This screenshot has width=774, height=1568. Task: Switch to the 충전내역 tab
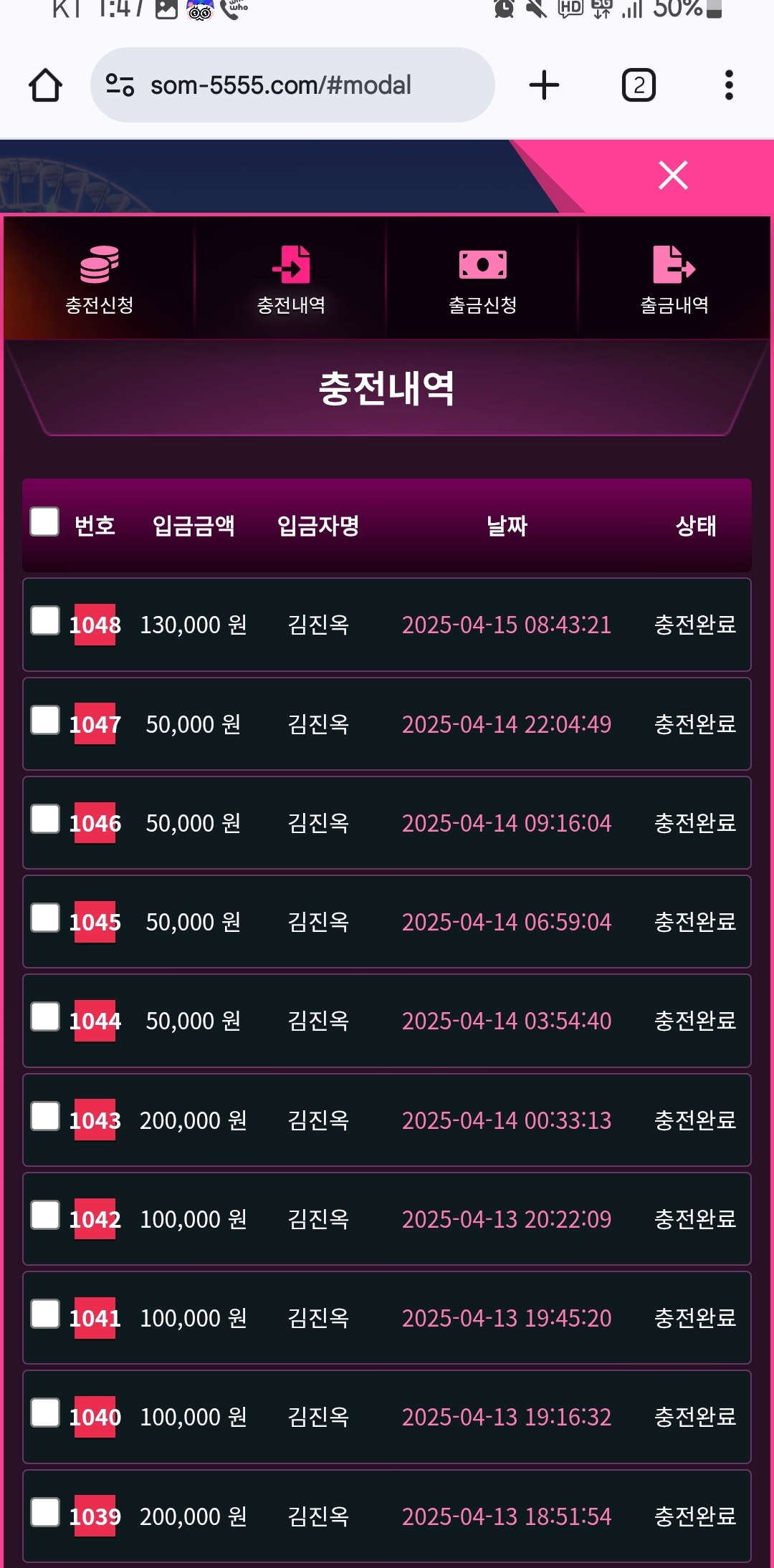pos(291,278)
